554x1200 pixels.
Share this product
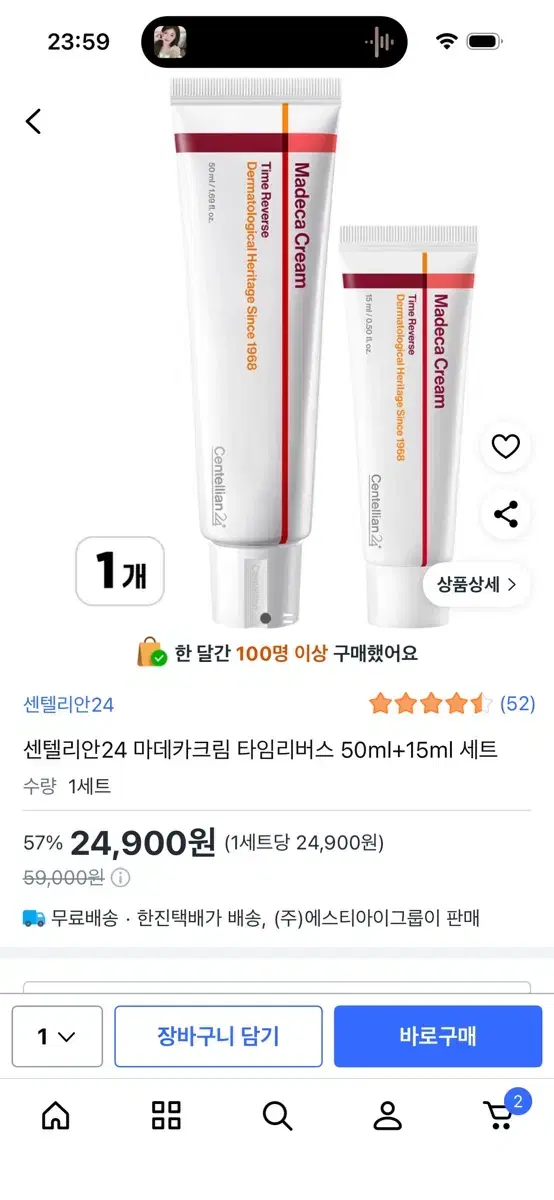coord(506,515)
